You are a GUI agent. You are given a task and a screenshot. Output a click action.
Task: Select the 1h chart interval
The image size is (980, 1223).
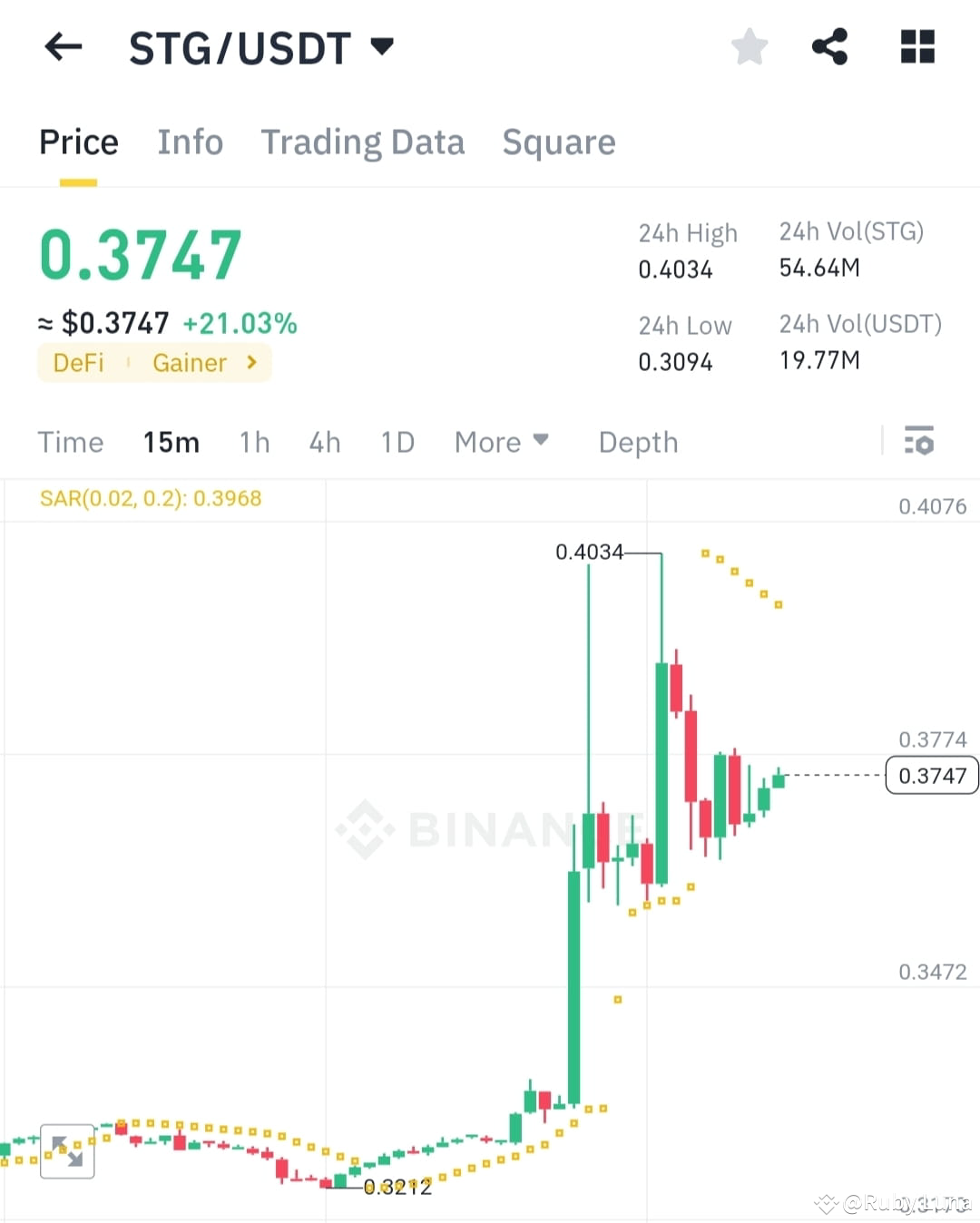tap(254, 442)
